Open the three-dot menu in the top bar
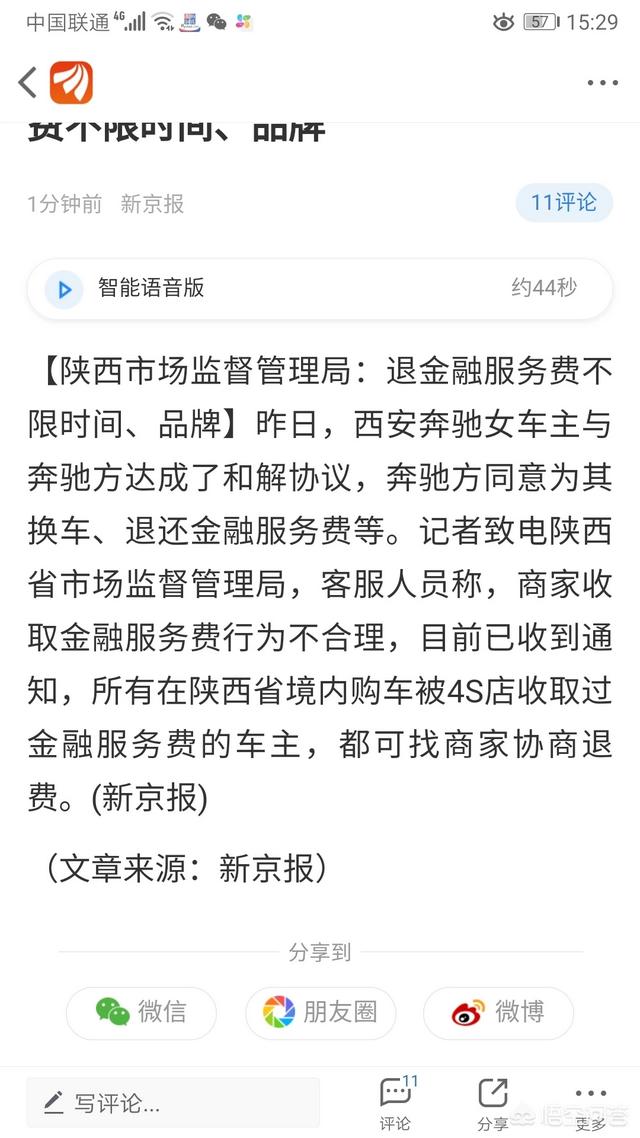This screenshot has height=1138, width=640. click(x=602, y=83)
